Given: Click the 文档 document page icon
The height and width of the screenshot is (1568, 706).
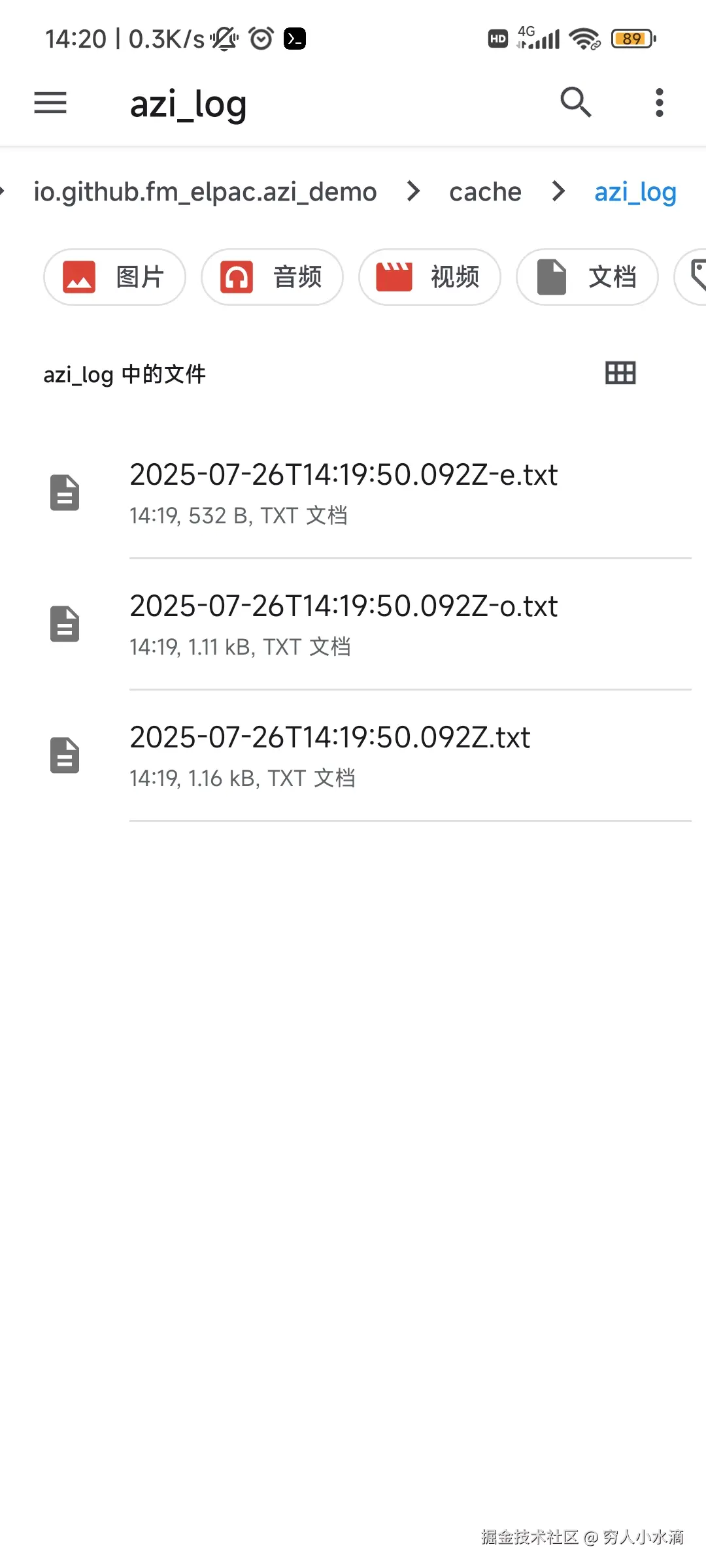Looking at the screenshot, I should click(551, 277).
